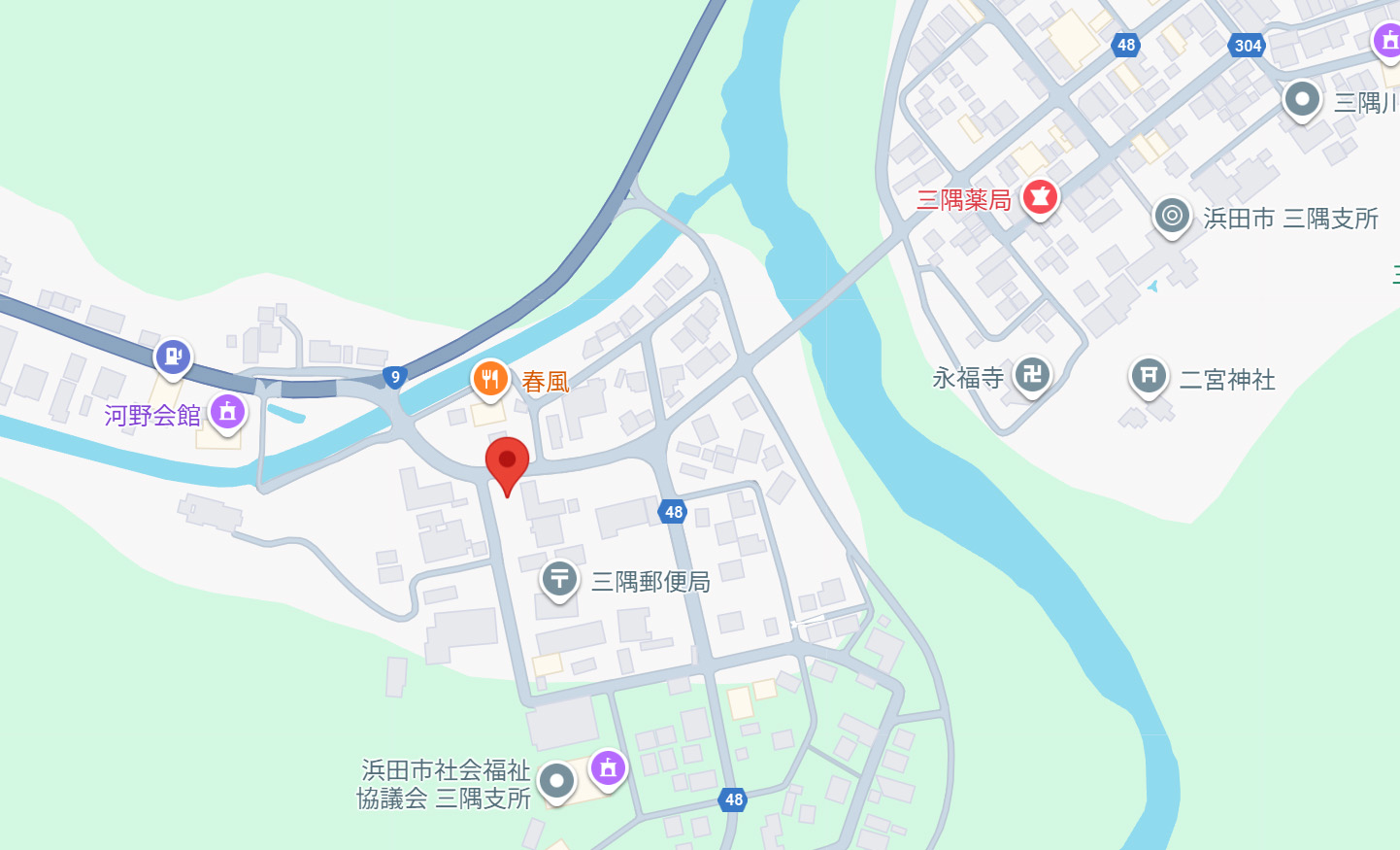Select the 三隅郵便局 post office marker
1400x850 pixels.
coord(559,580)
